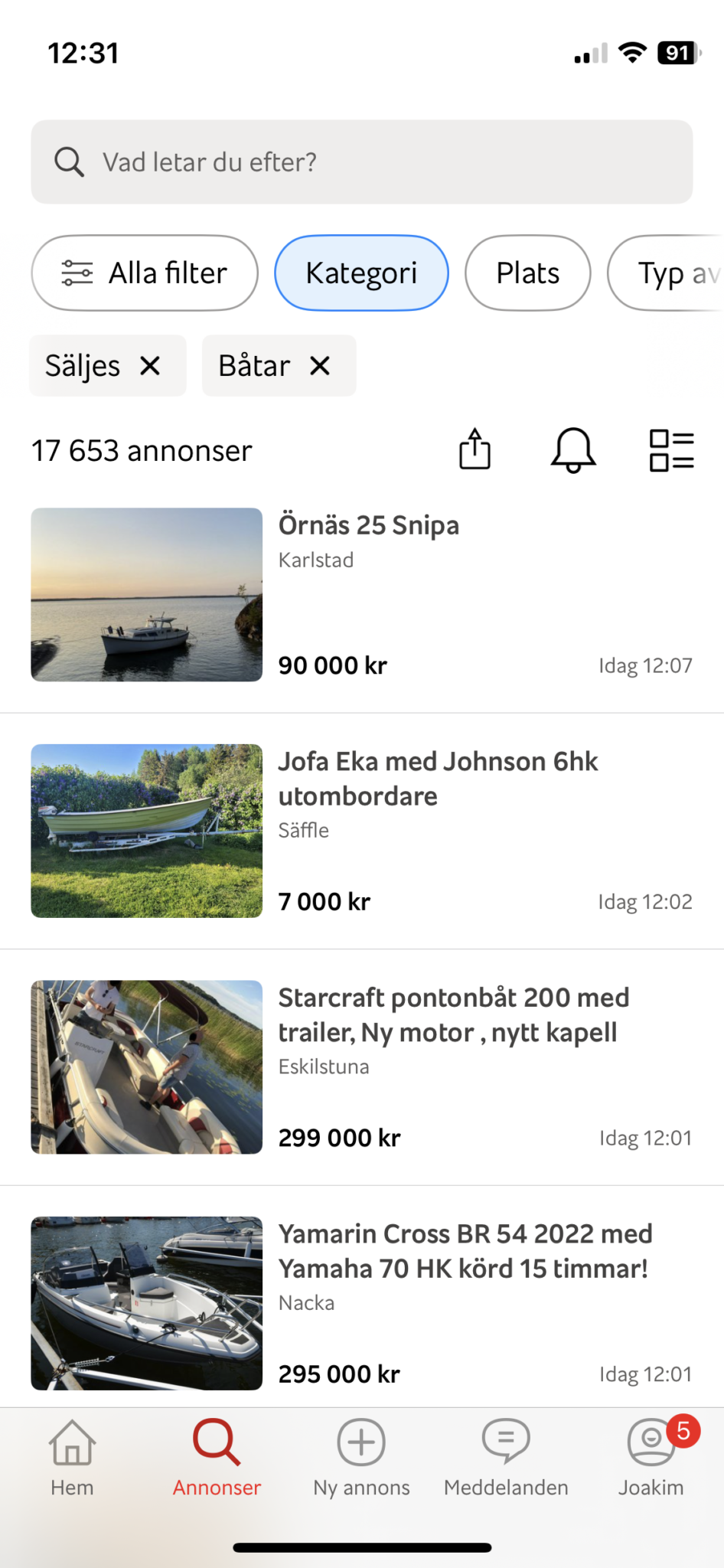Open the Kategori filter selector

pos(360,272)
